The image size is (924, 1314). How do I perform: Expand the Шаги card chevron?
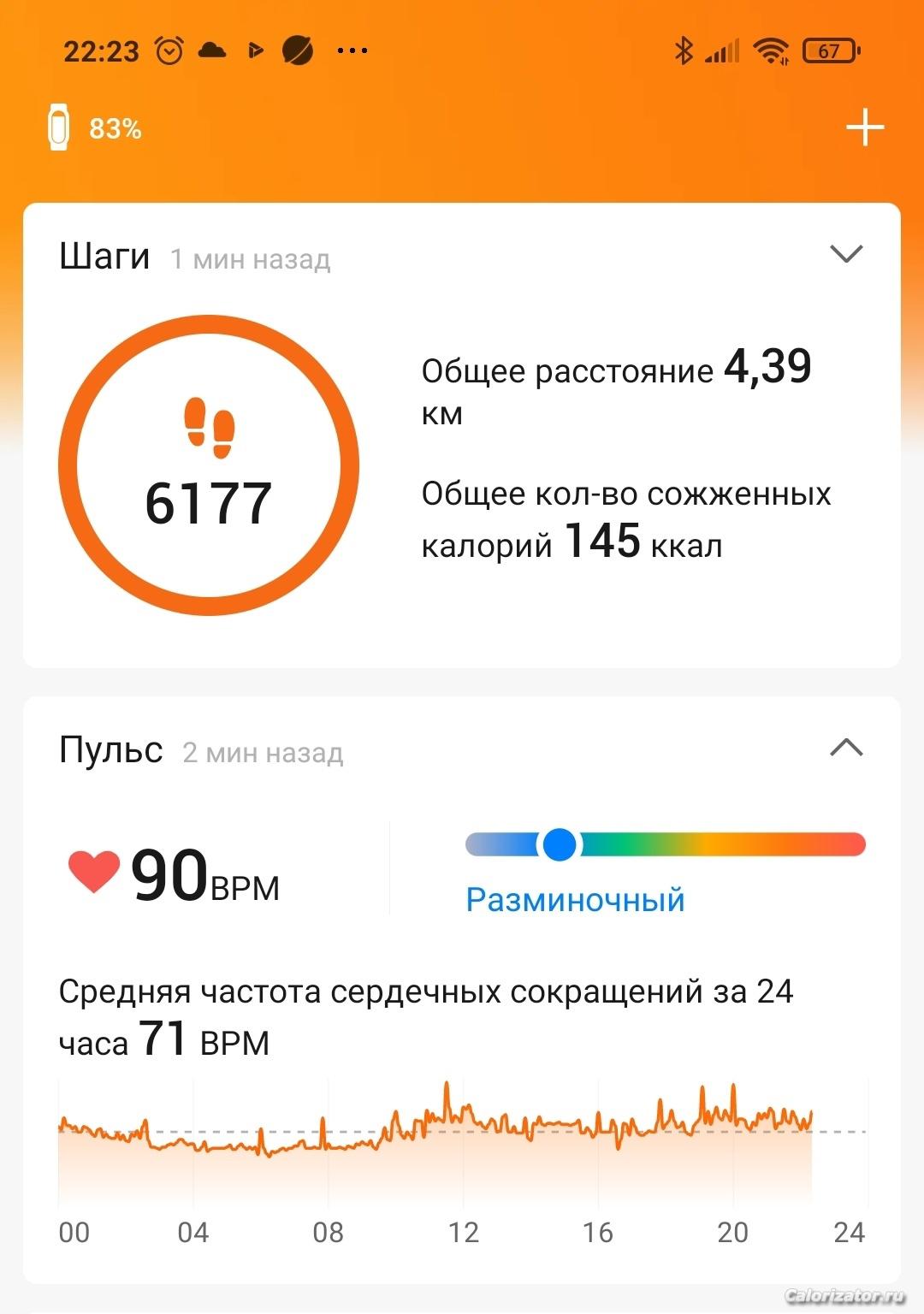(846, 254)
